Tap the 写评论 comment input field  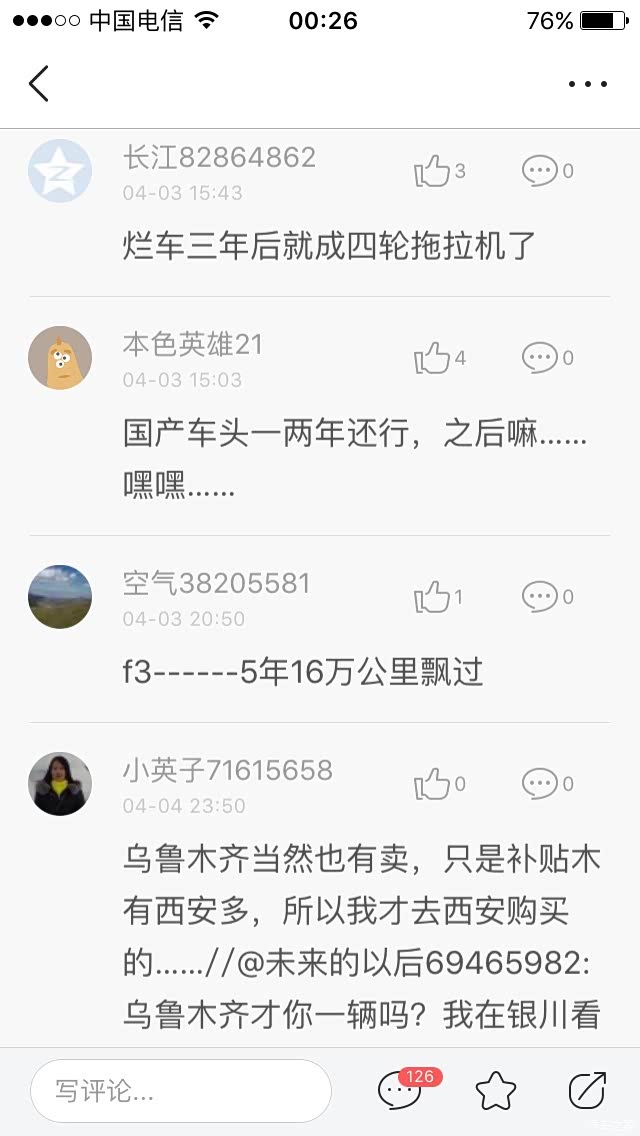tap(180, 1090)
